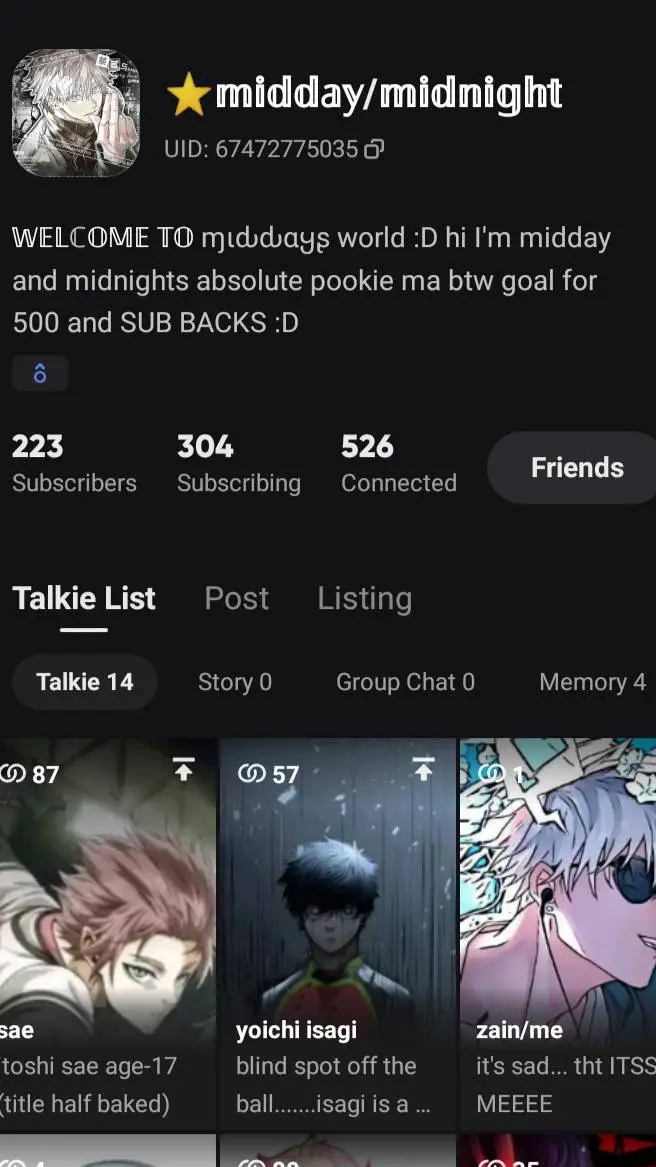
Task: Select the Talkie 14 chip
Action: click(85, 682)
